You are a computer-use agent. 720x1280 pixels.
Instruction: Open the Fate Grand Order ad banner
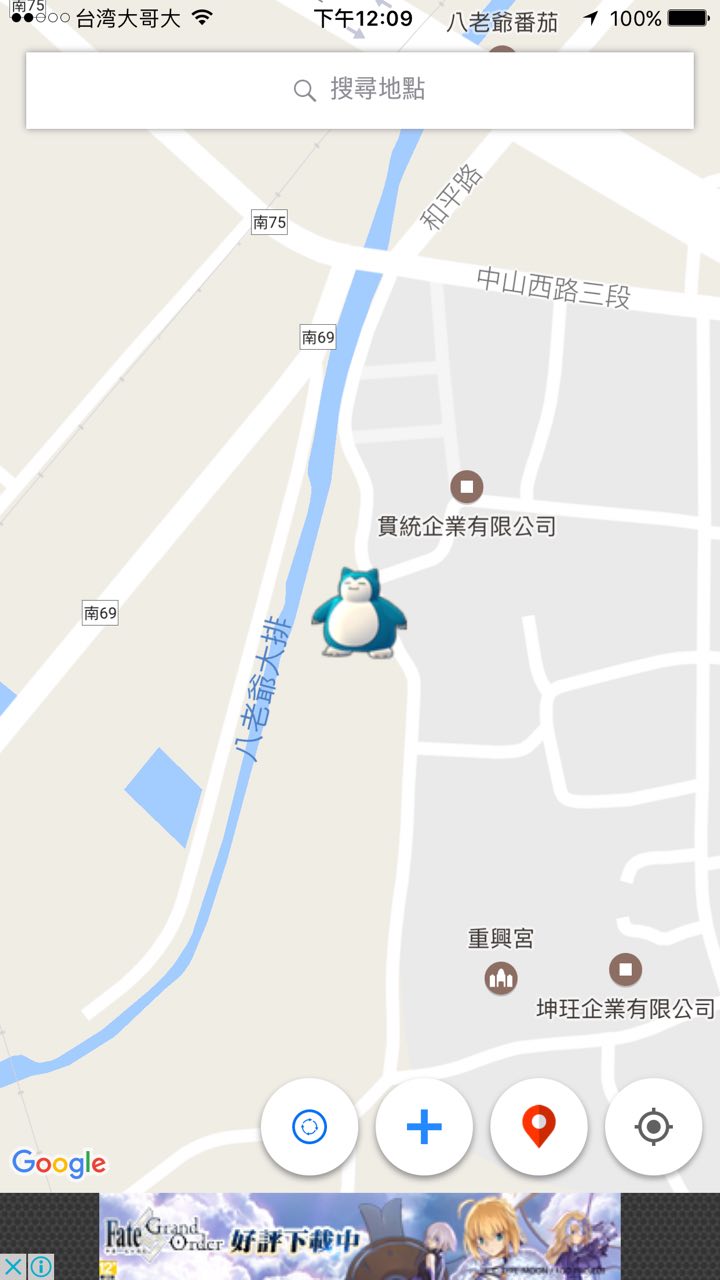tap(360, 1237)
